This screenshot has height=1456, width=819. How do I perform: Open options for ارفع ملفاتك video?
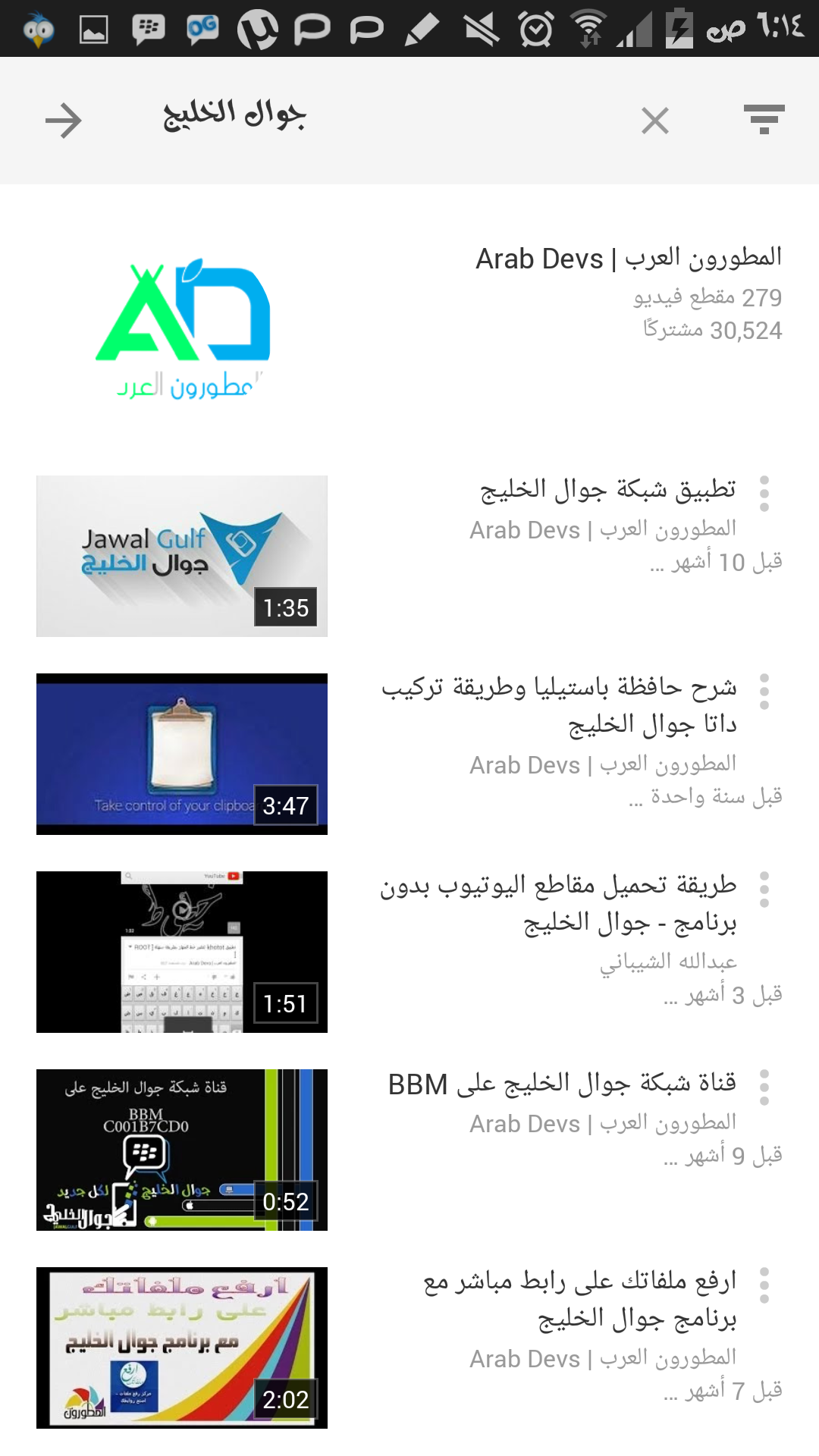pyautogui.click(x=764, y=1285)
